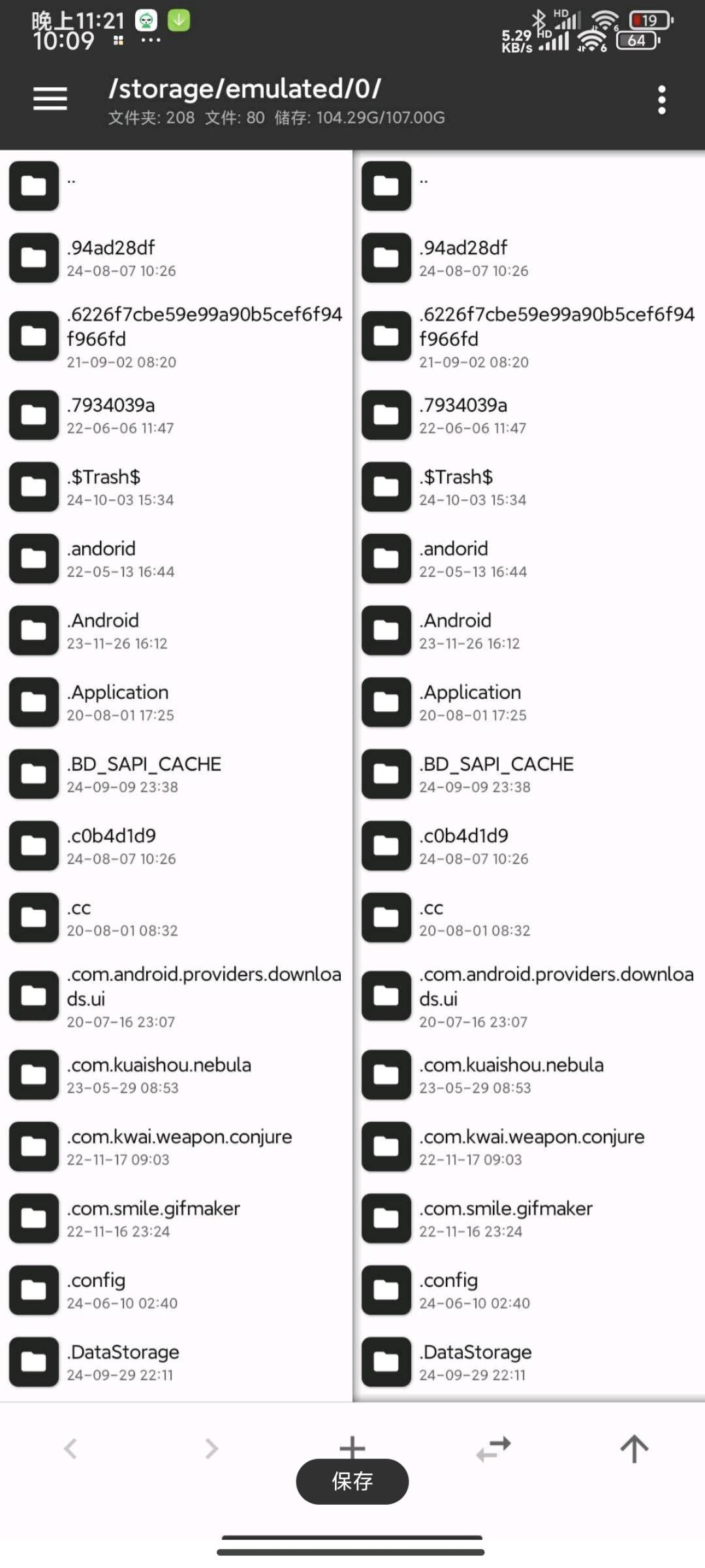The width and height of the screenshot is (705, 1568).
Task: Open the three-dot overflow menu
Action: (661, 100)
